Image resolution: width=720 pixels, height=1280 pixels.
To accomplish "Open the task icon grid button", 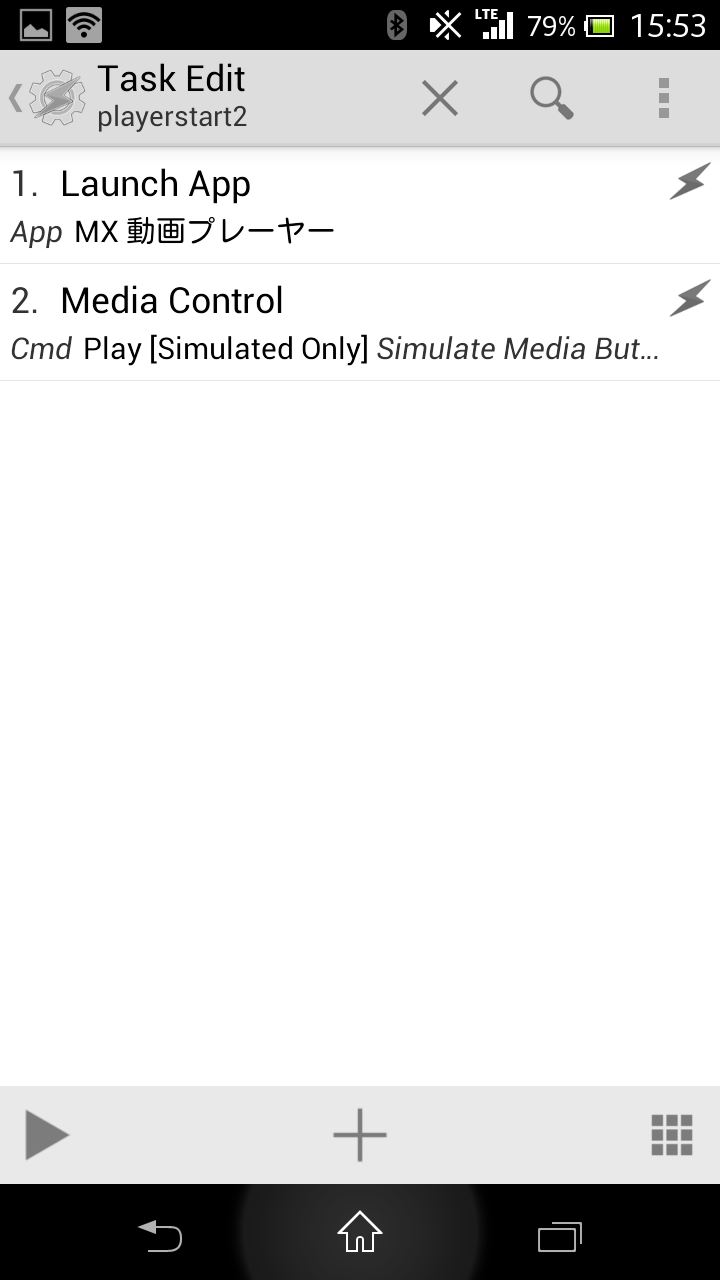I will (672, 1135).
